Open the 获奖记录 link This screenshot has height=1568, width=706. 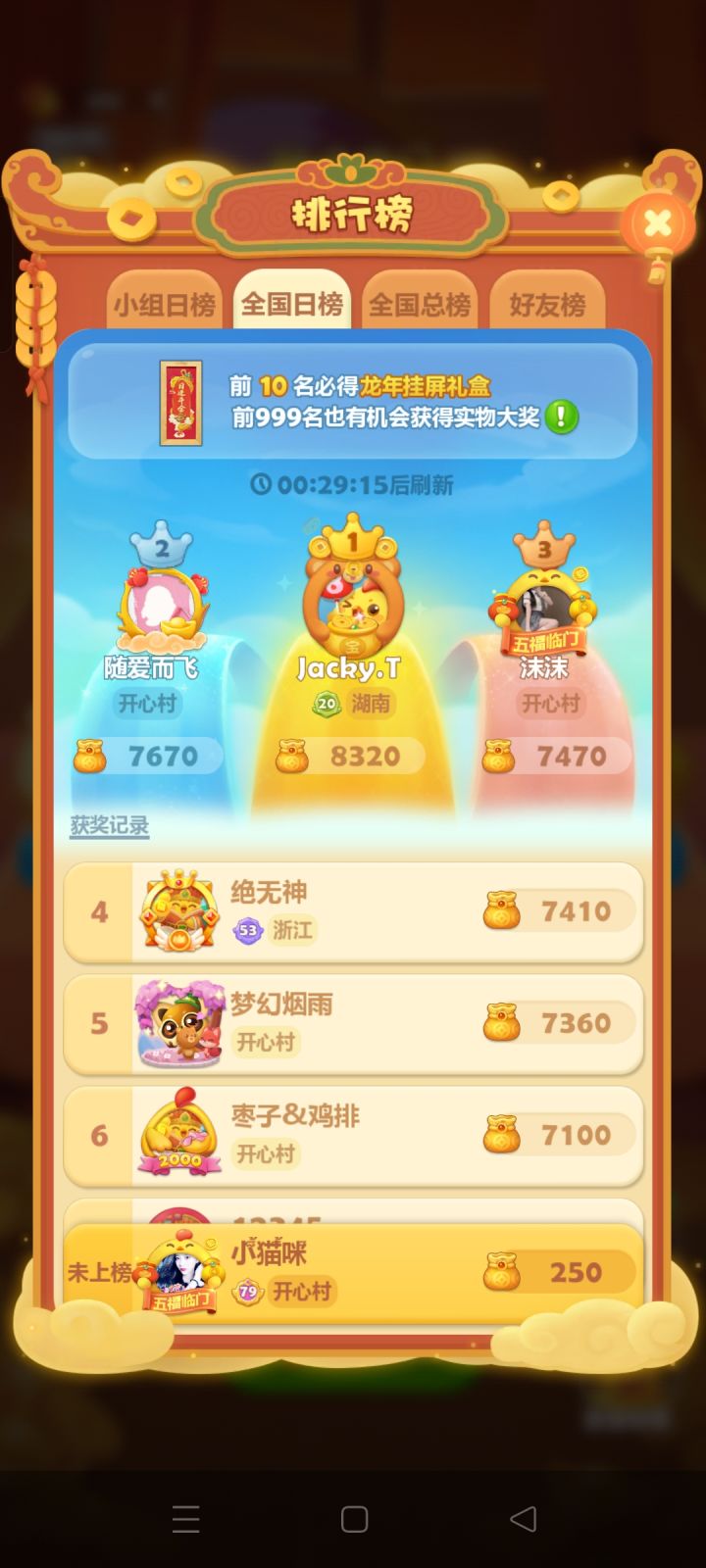coord(109,826)
